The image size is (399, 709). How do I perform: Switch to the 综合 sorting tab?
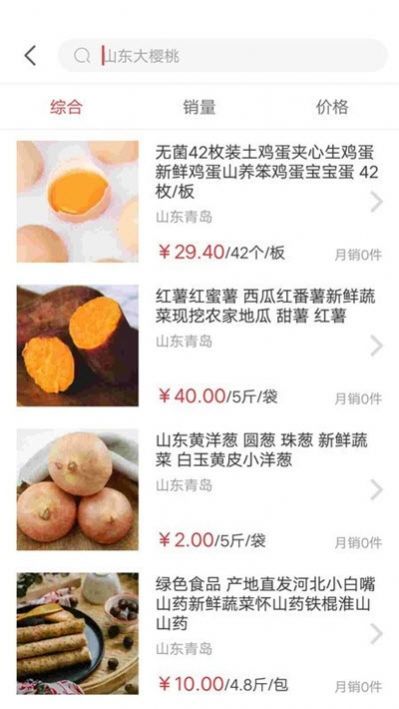pyautogui.click(x=66, y=107)
